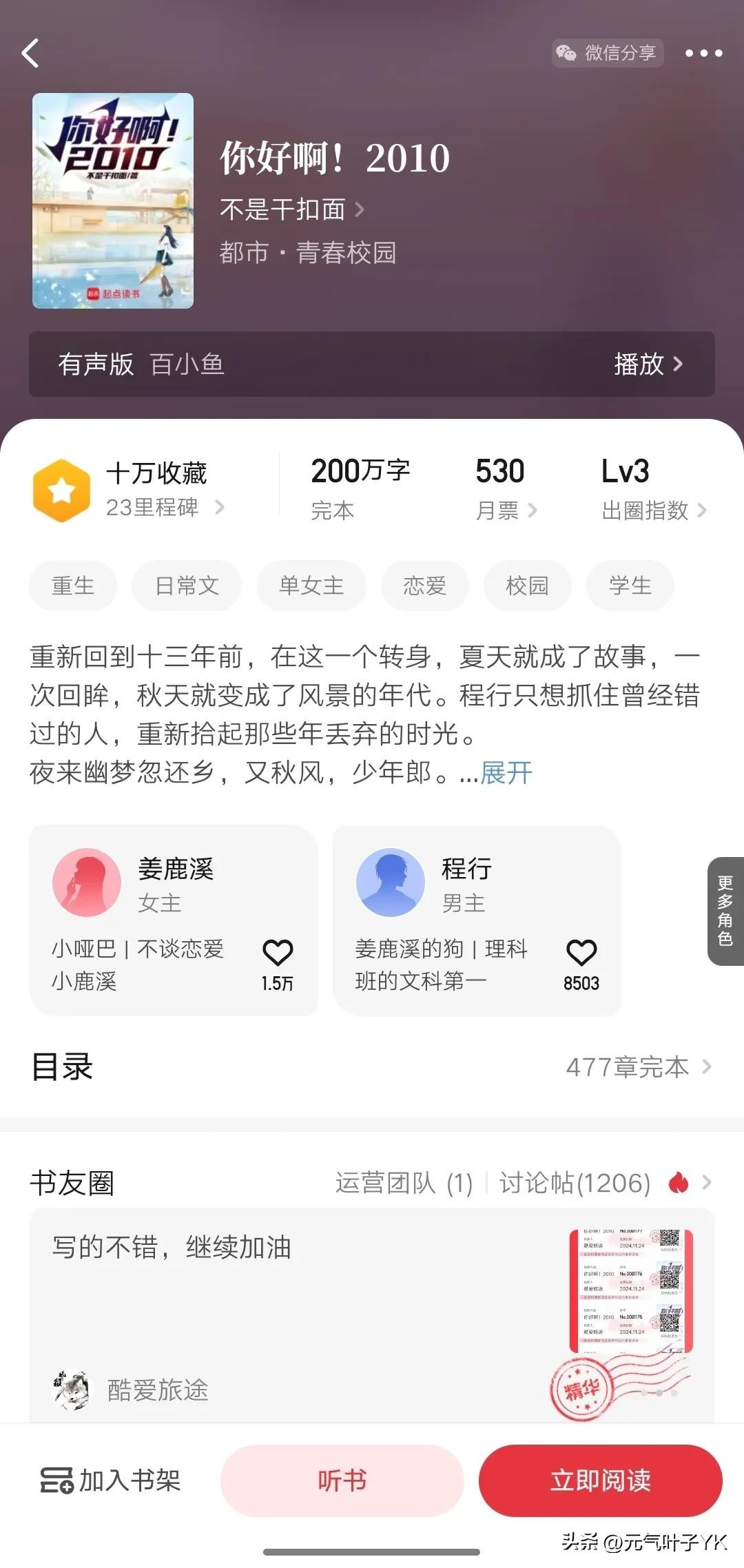This screenshot has width=744, height=1568.
Task: Tap the 日常文 tag chip
Action: pyautogui.click(x=187, y=586)
